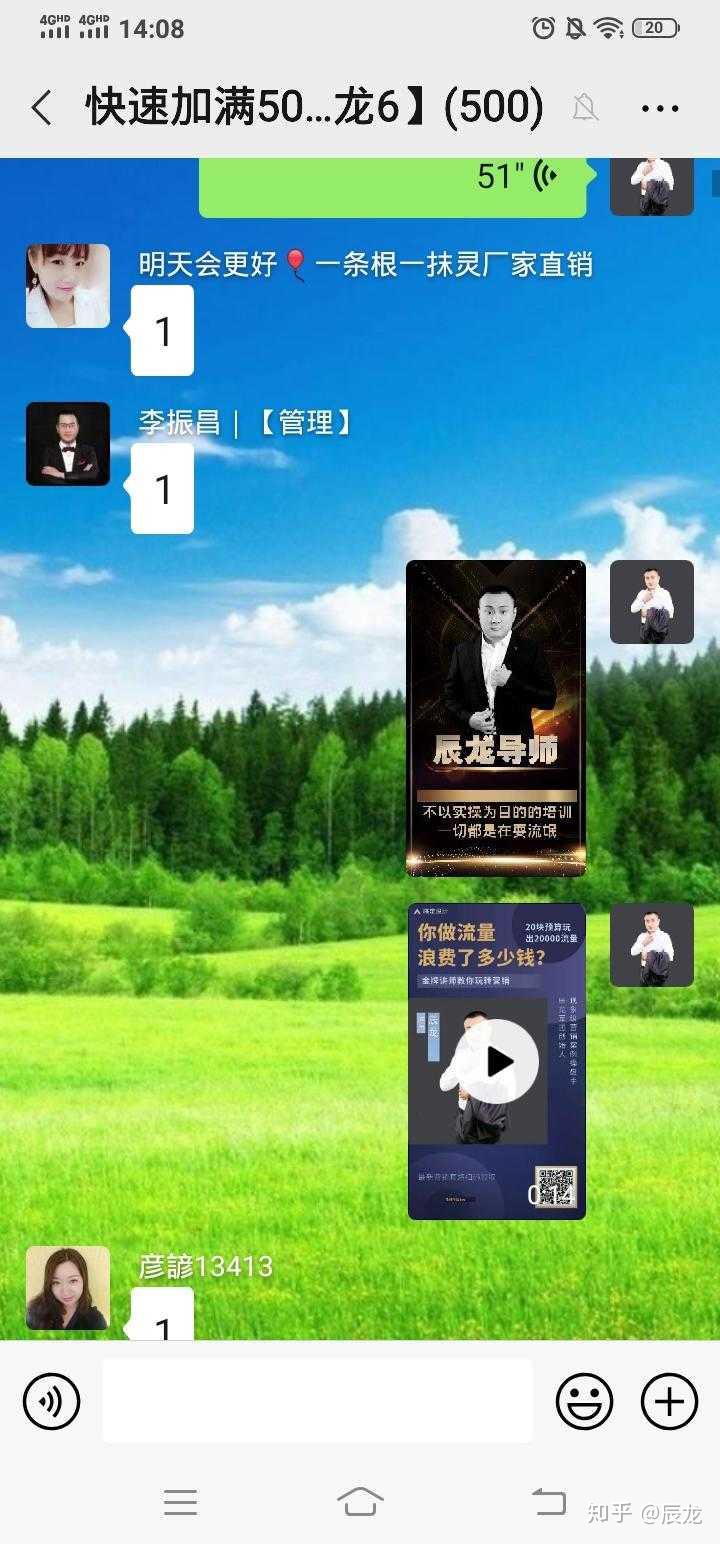720x1544 pixels.
Task: Open the system recent apps menu
Action: tap(180, 1501)
